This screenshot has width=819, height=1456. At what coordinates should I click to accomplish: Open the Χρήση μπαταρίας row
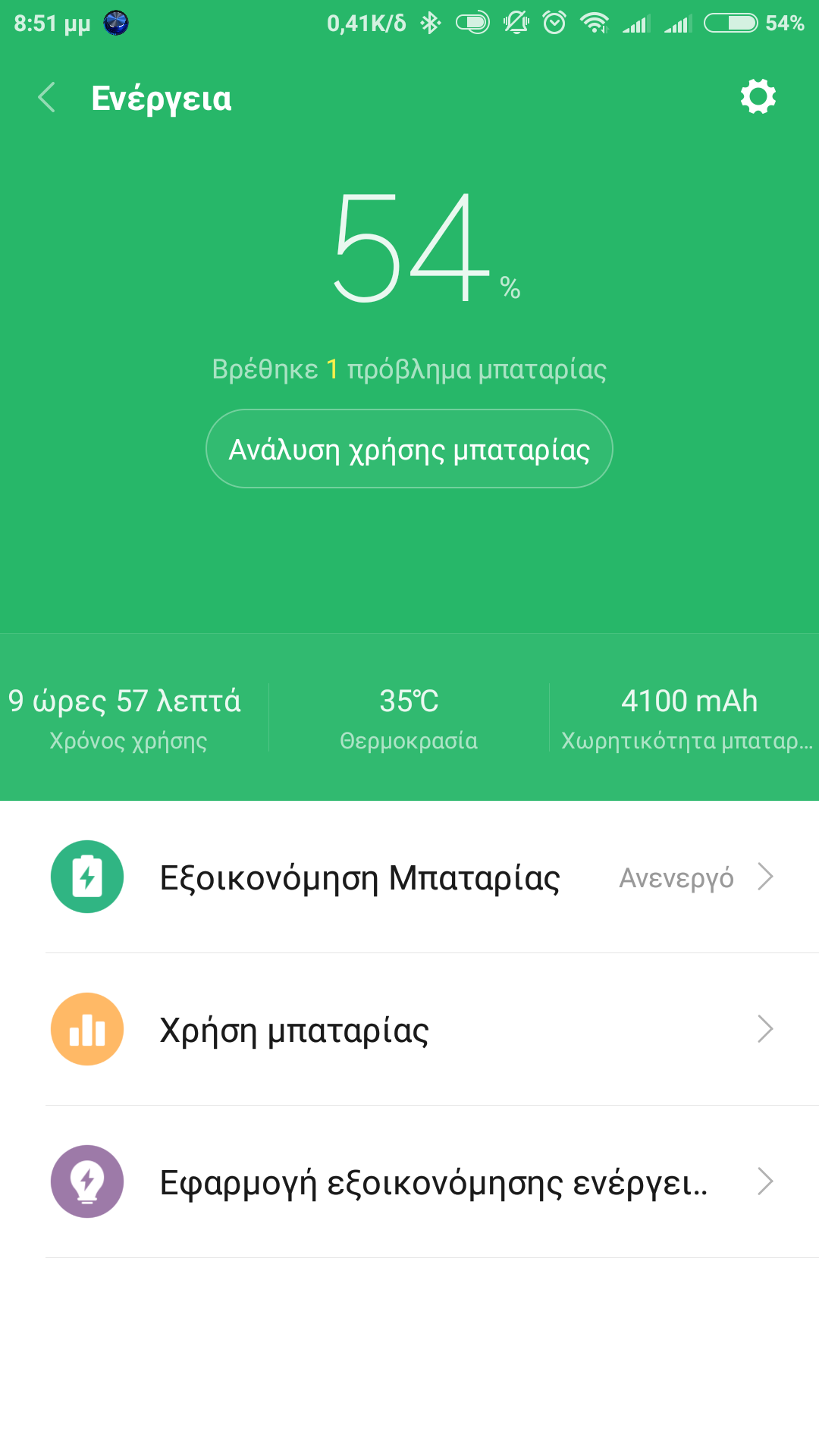tap(409, 1030)
